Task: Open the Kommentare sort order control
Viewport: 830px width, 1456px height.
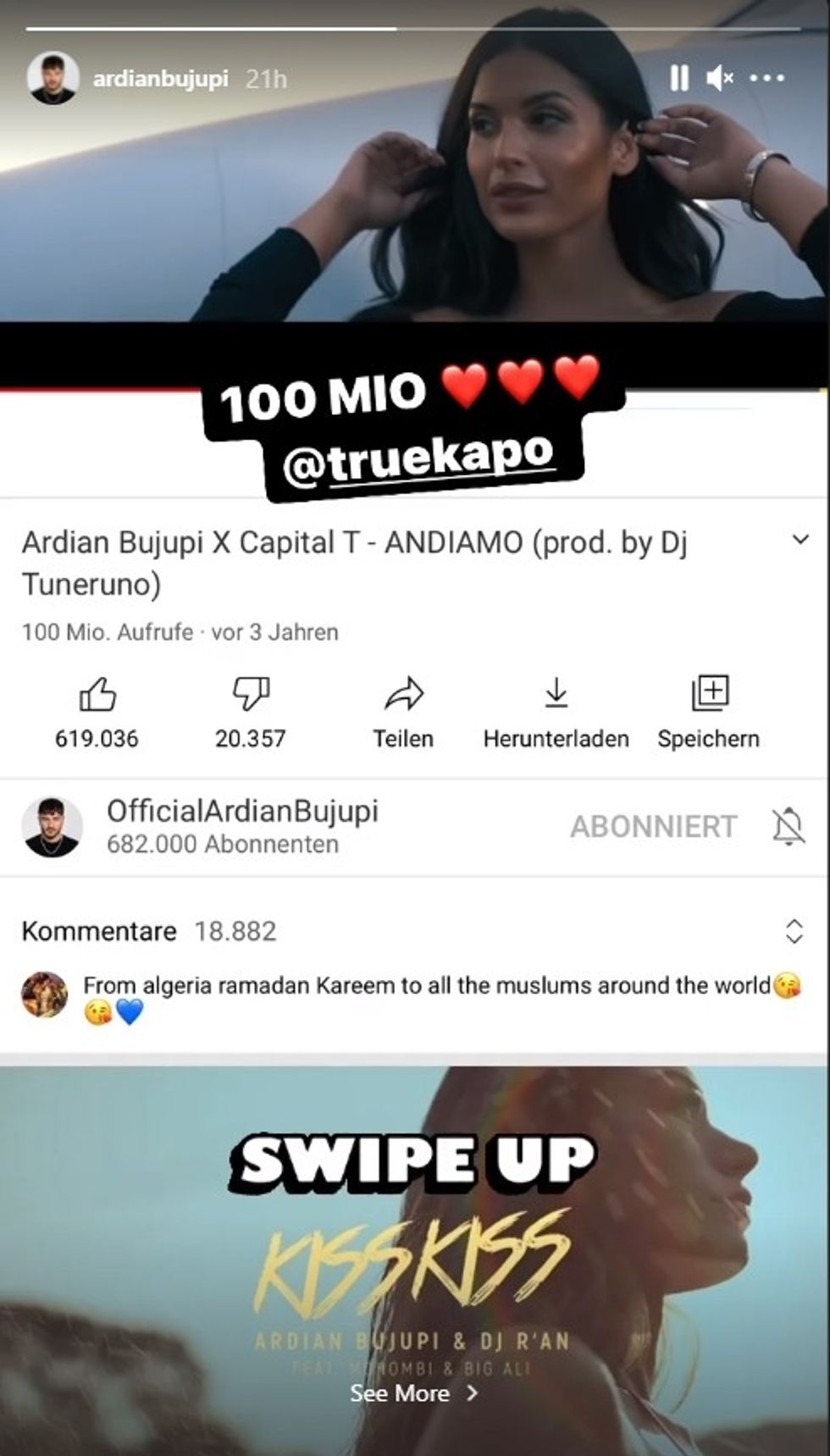Action: click(x=794, y=933)
